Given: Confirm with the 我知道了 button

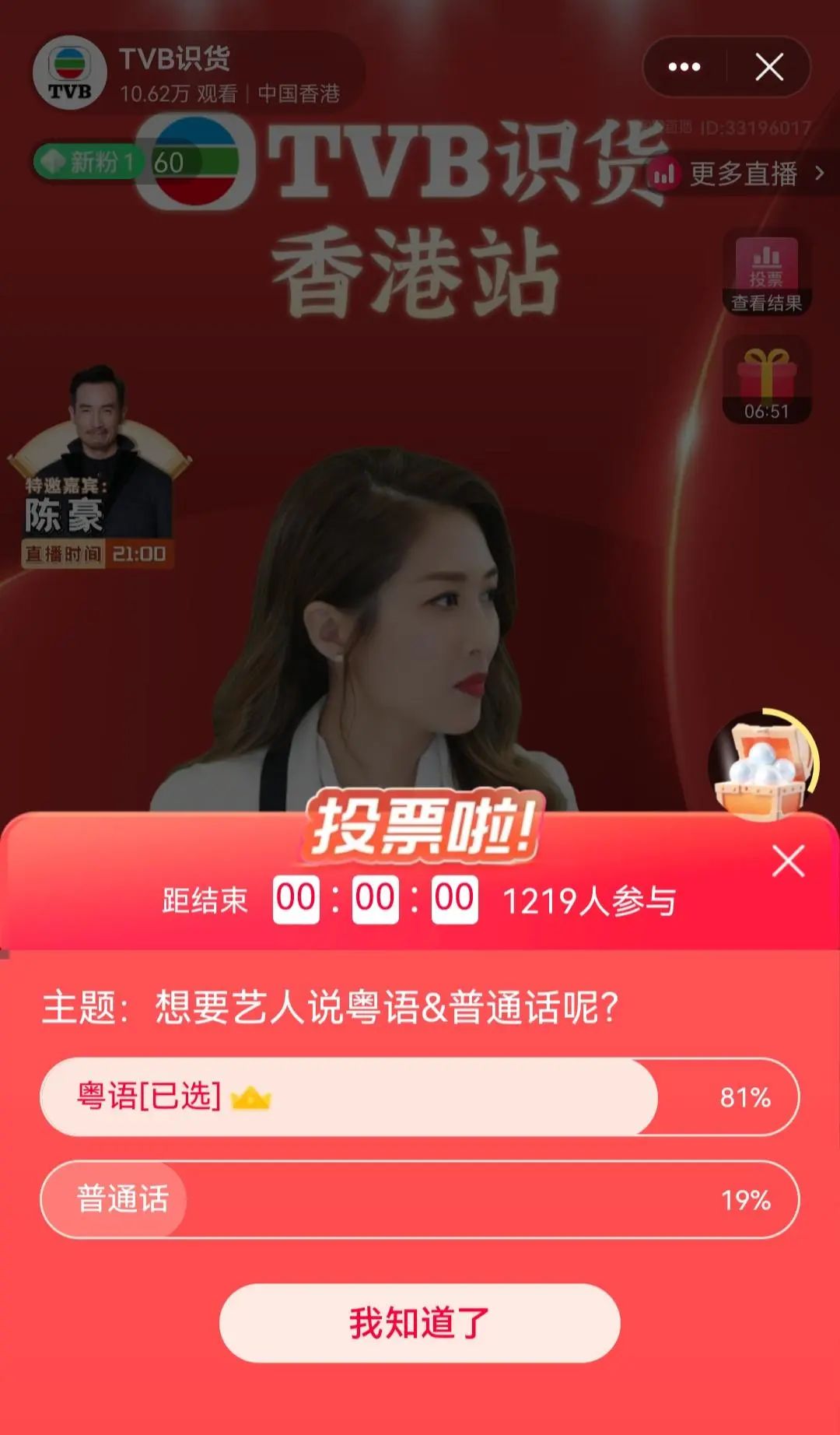Looking at the screenshot, I should (x=420, y=1323).
